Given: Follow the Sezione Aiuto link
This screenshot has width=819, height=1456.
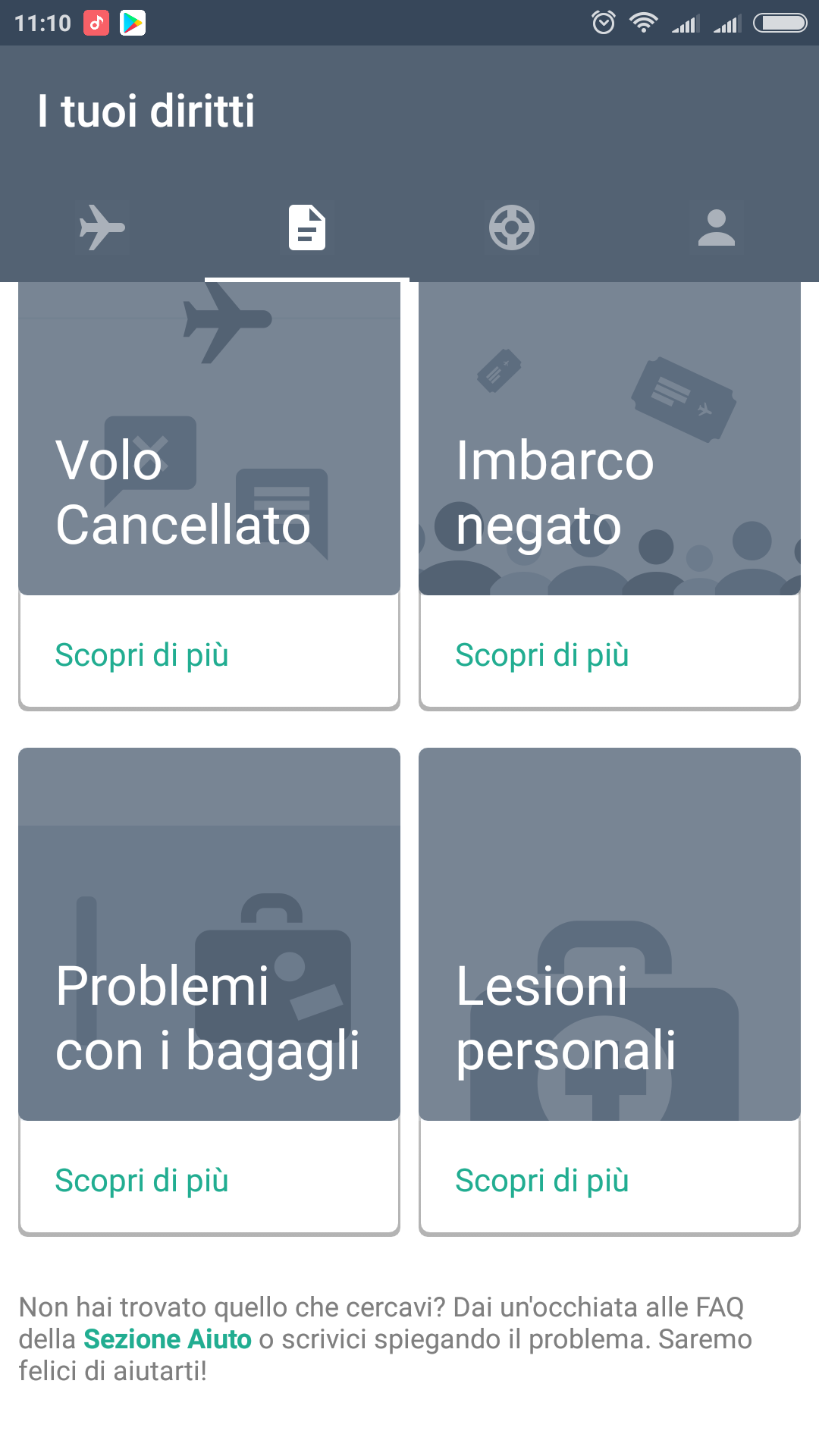Looking at the screenshot, I should [168, 1339].
